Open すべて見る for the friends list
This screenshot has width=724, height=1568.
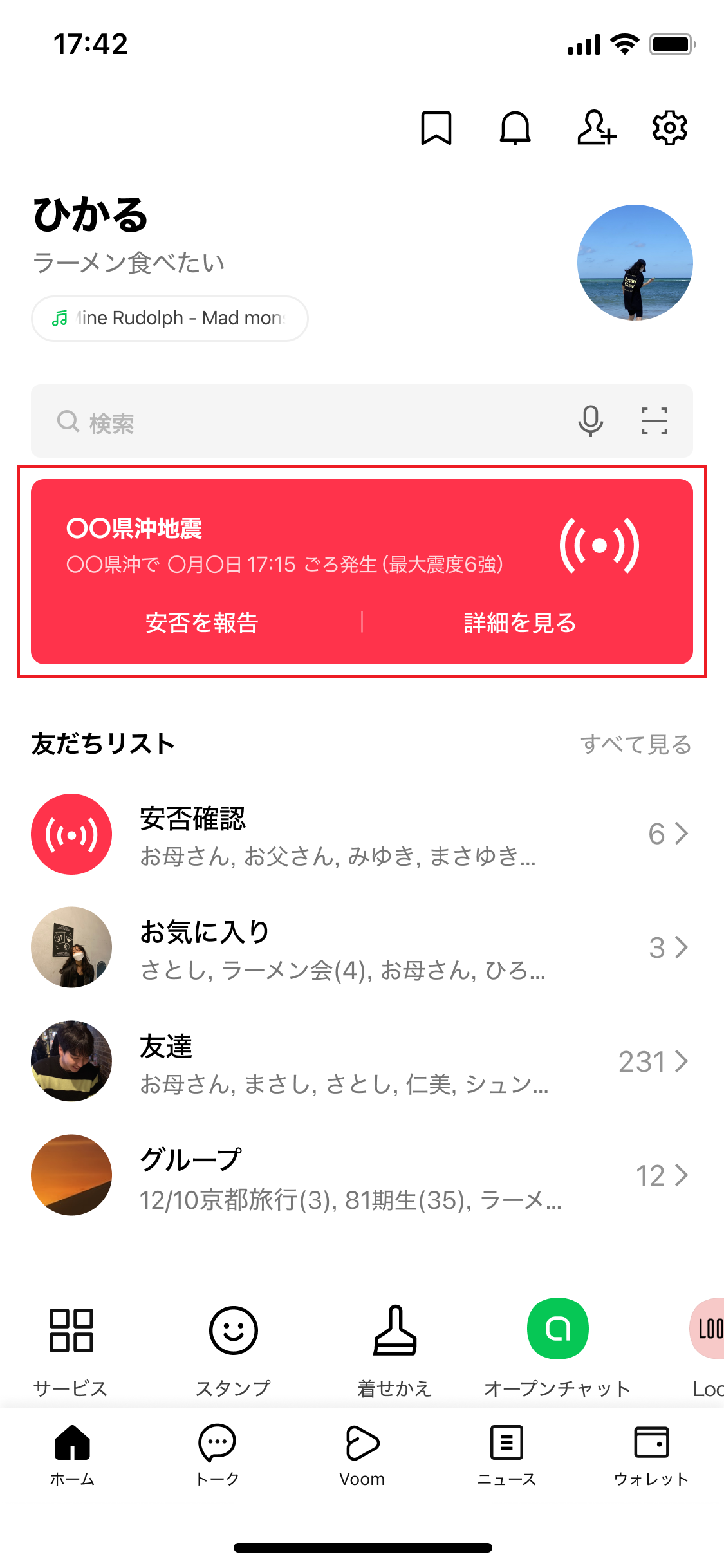click(x=636, y=743)
